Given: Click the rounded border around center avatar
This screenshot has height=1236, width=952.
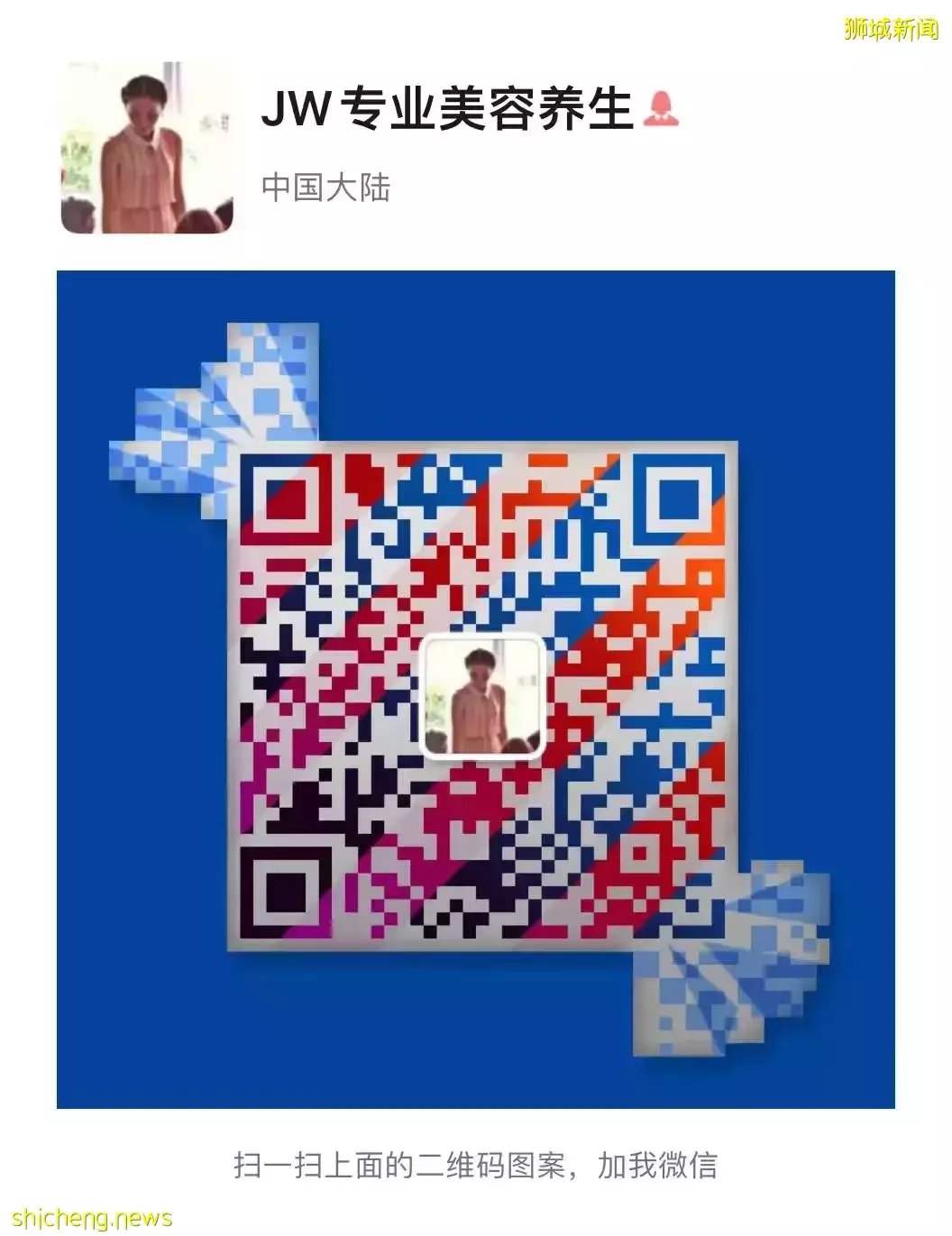Looking at the screenshot, I should click(483, 645).
